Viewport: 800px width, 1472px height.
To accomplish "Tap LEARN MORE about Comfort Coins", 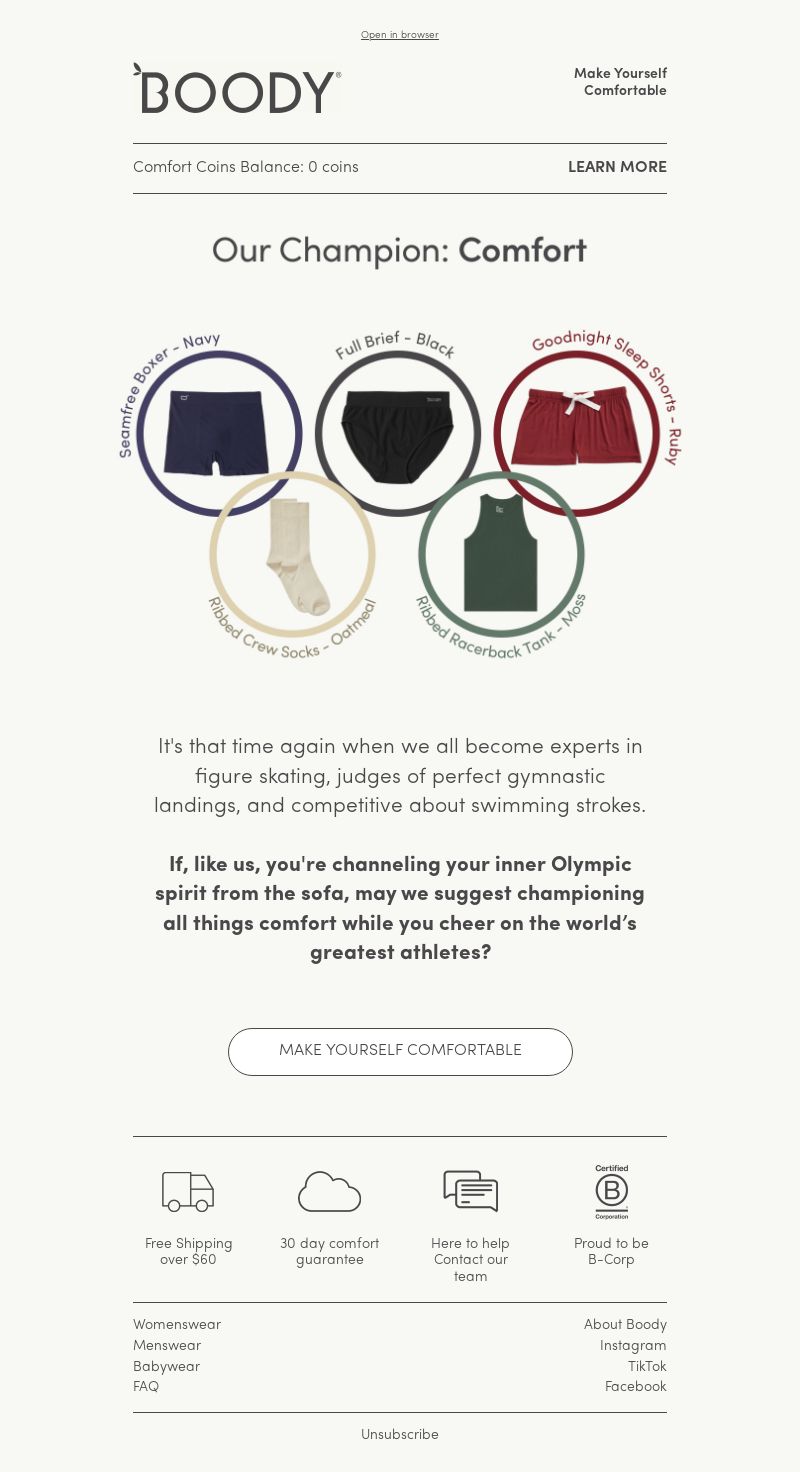I will (617, 167).
